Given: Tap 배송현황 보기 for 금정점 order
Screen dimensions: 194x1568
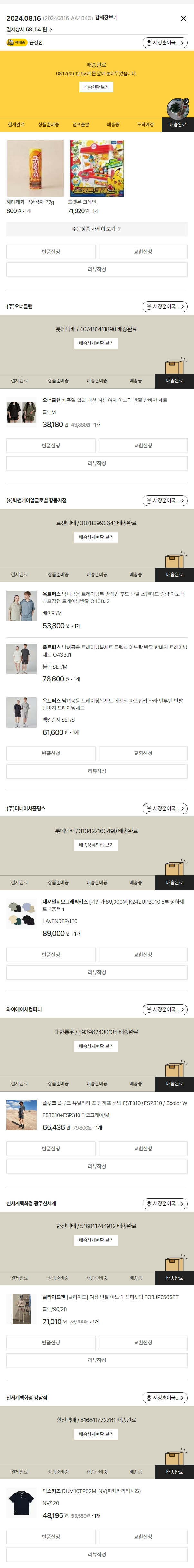Looking at the screenshot, I should [96, 87].
